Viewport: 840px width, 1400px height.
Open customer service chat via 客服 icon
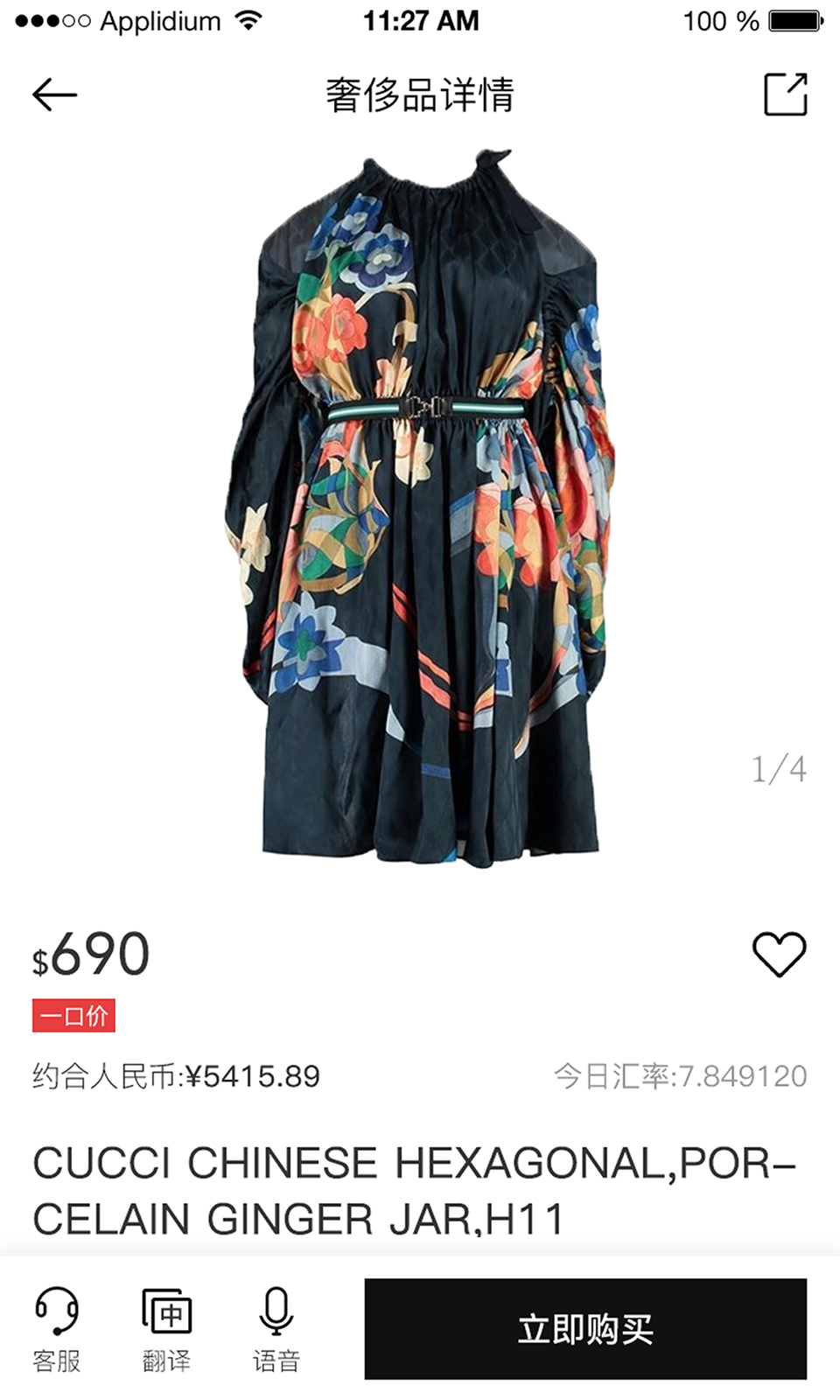click(x=57, y=1330)
